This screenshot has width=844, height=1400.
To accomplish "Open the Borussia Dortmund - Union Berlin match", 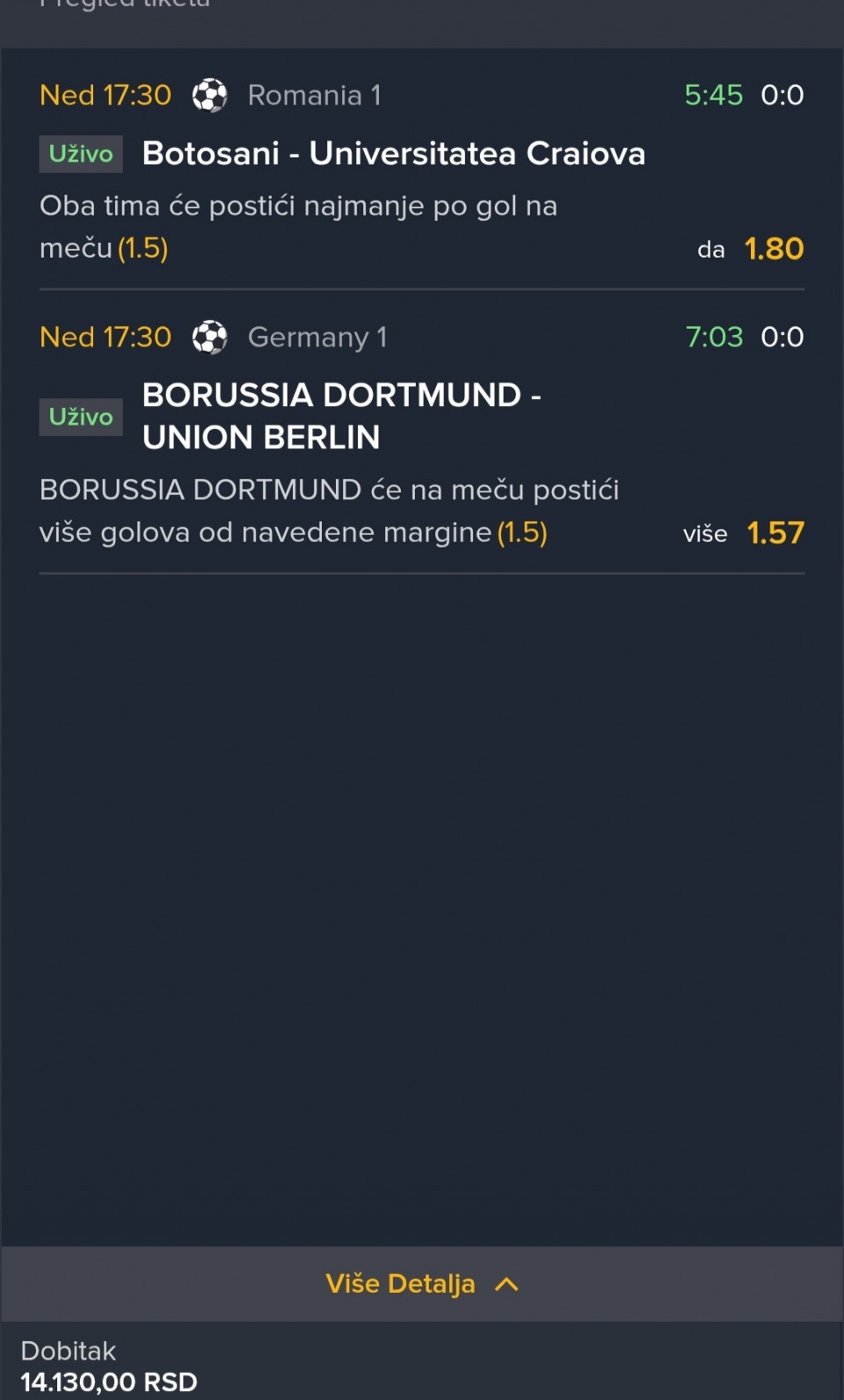I will 341,415.
